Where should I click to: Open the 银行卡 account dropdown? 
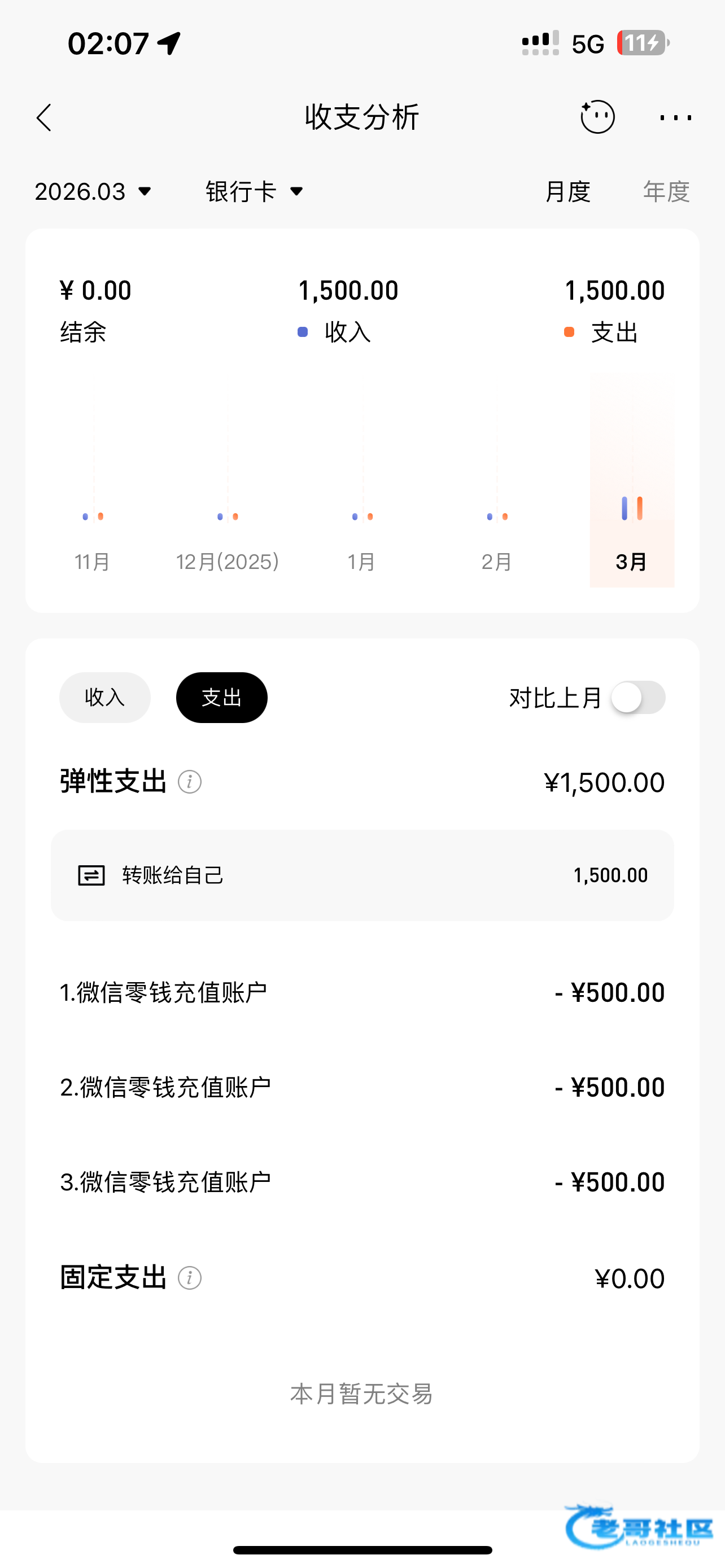[x=254, y=192]
